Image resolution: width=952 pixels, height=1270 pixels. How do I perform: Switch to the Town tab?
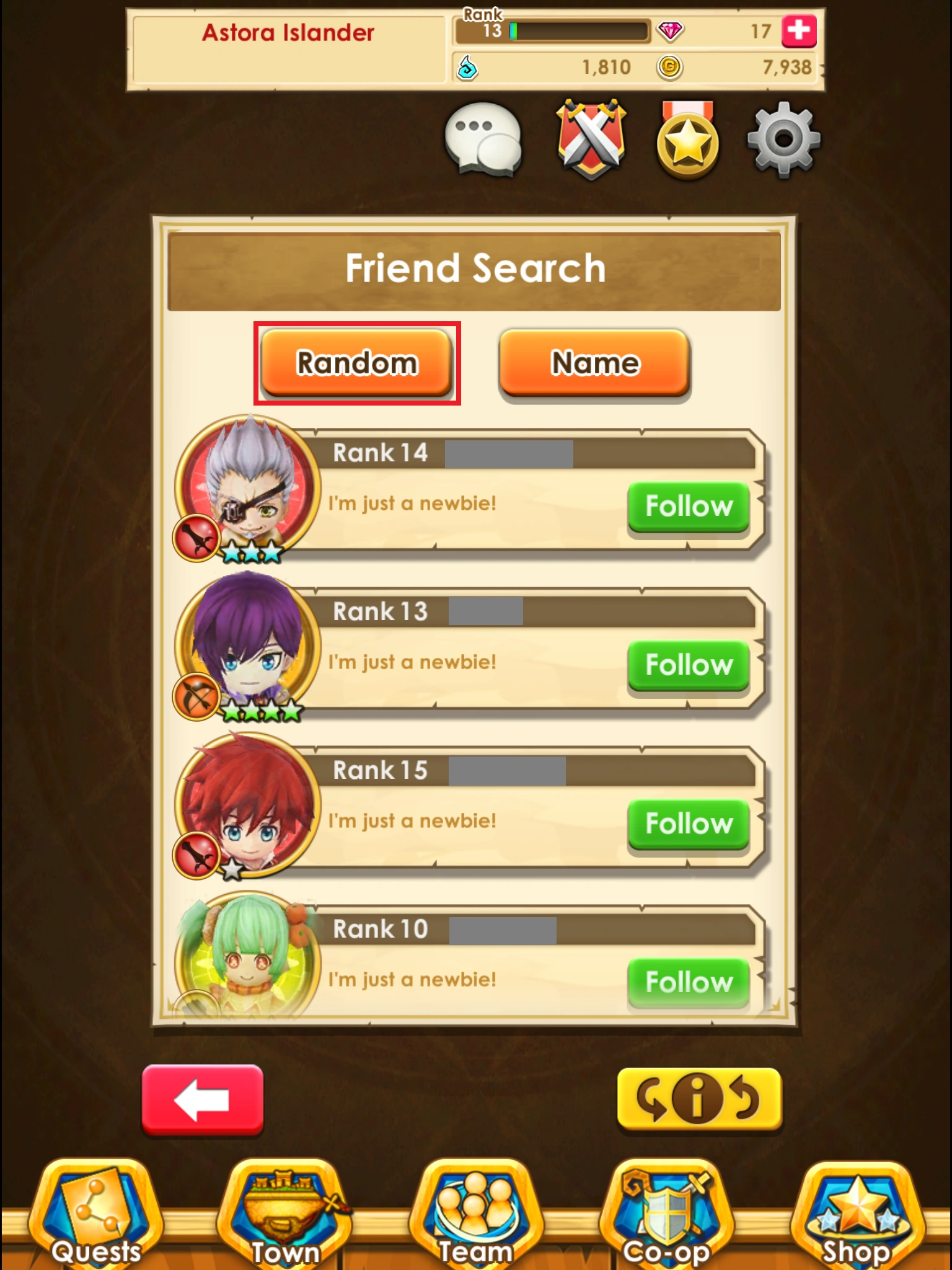(x=285, y=1214)
